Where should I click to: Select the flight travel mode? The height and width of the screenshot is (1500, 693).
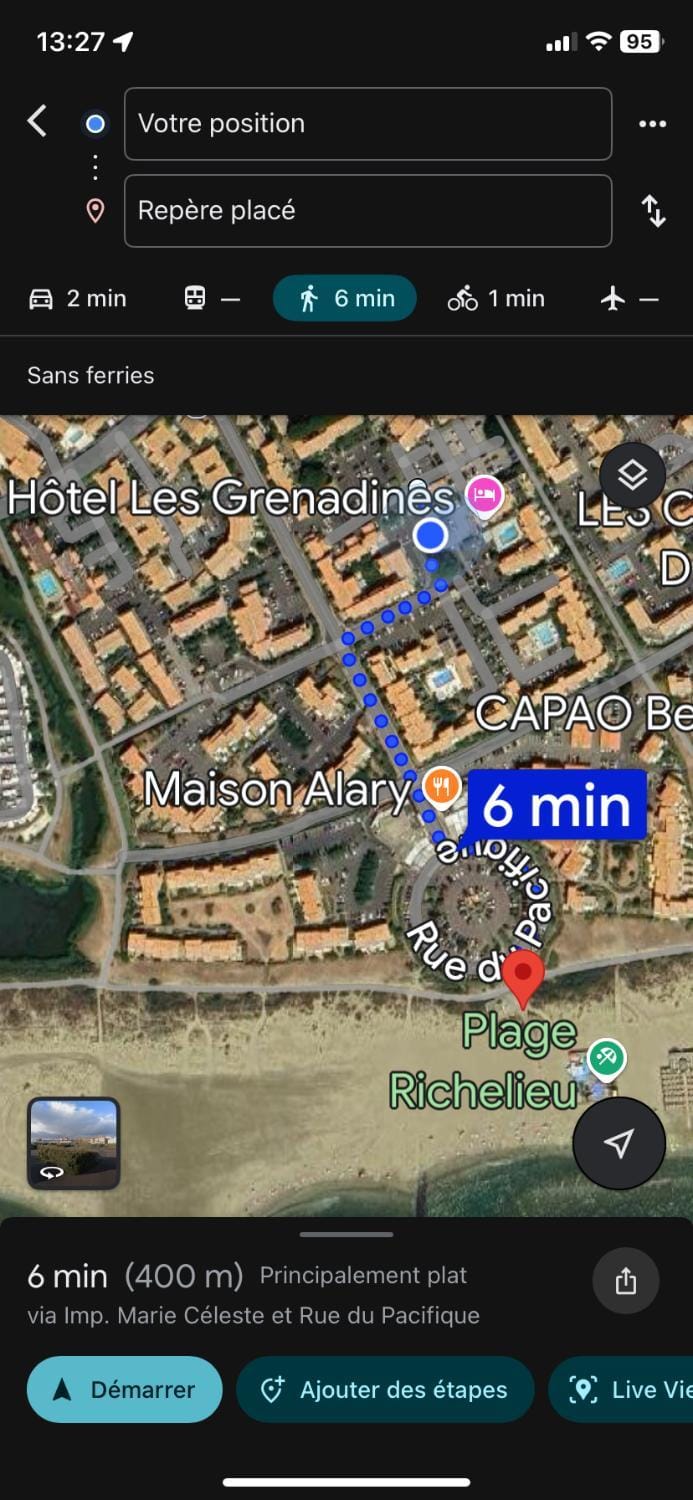tap(630, 298)
